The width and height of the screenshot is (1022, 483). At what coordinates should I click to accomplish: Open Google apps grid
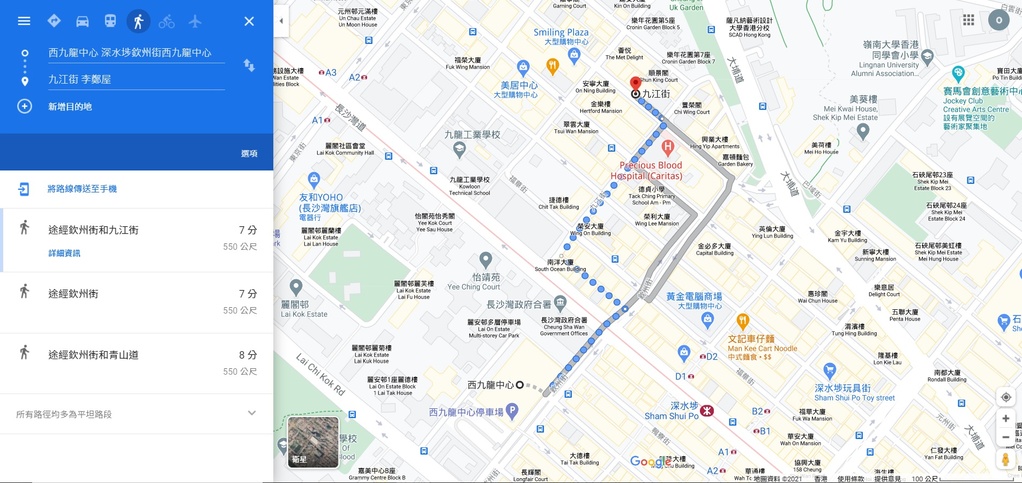[968, 20]
